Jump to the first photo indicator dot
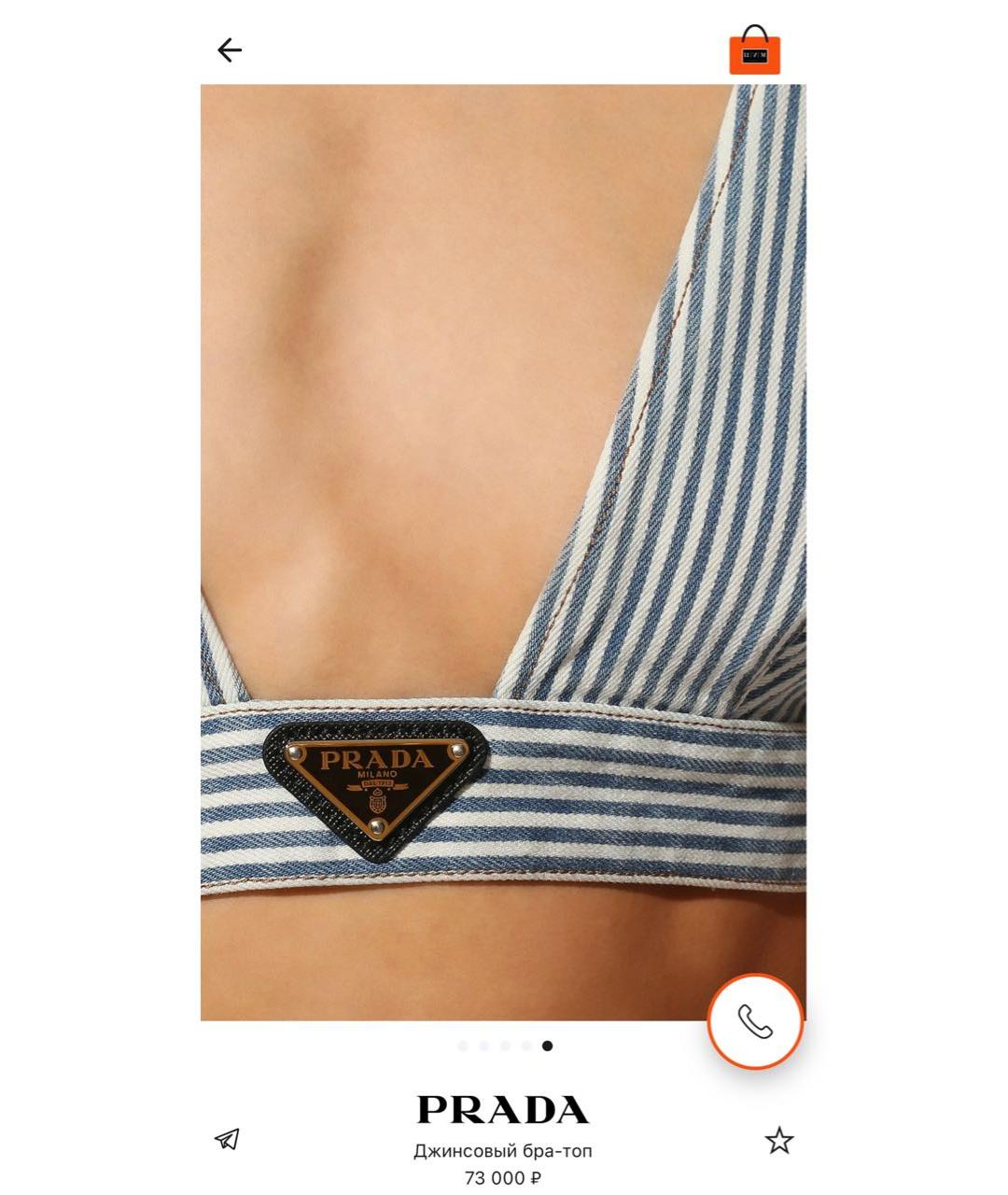This screenshot has width=1008, height=1195. (x=463, y=1046)
